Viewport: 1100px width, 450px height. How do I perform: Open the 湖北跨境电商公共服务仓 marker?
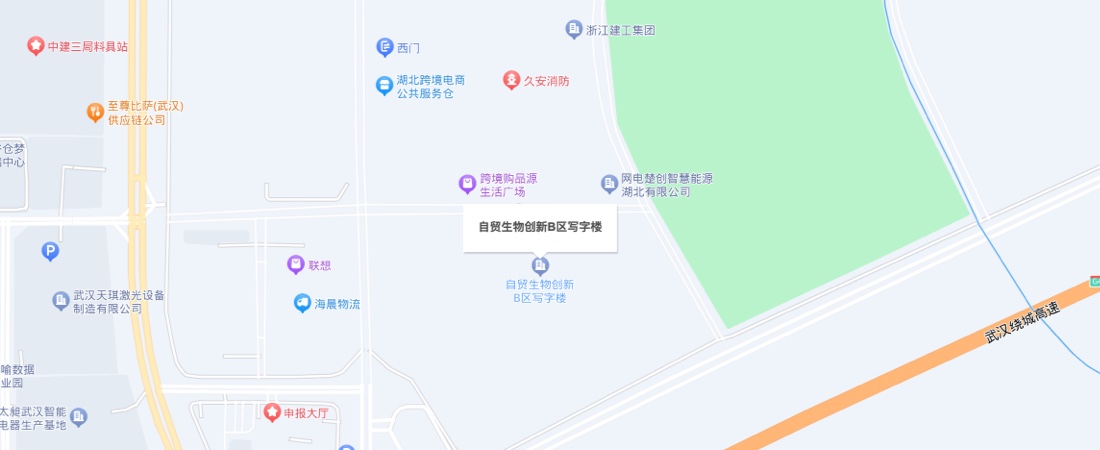click(x=384, y=86)
